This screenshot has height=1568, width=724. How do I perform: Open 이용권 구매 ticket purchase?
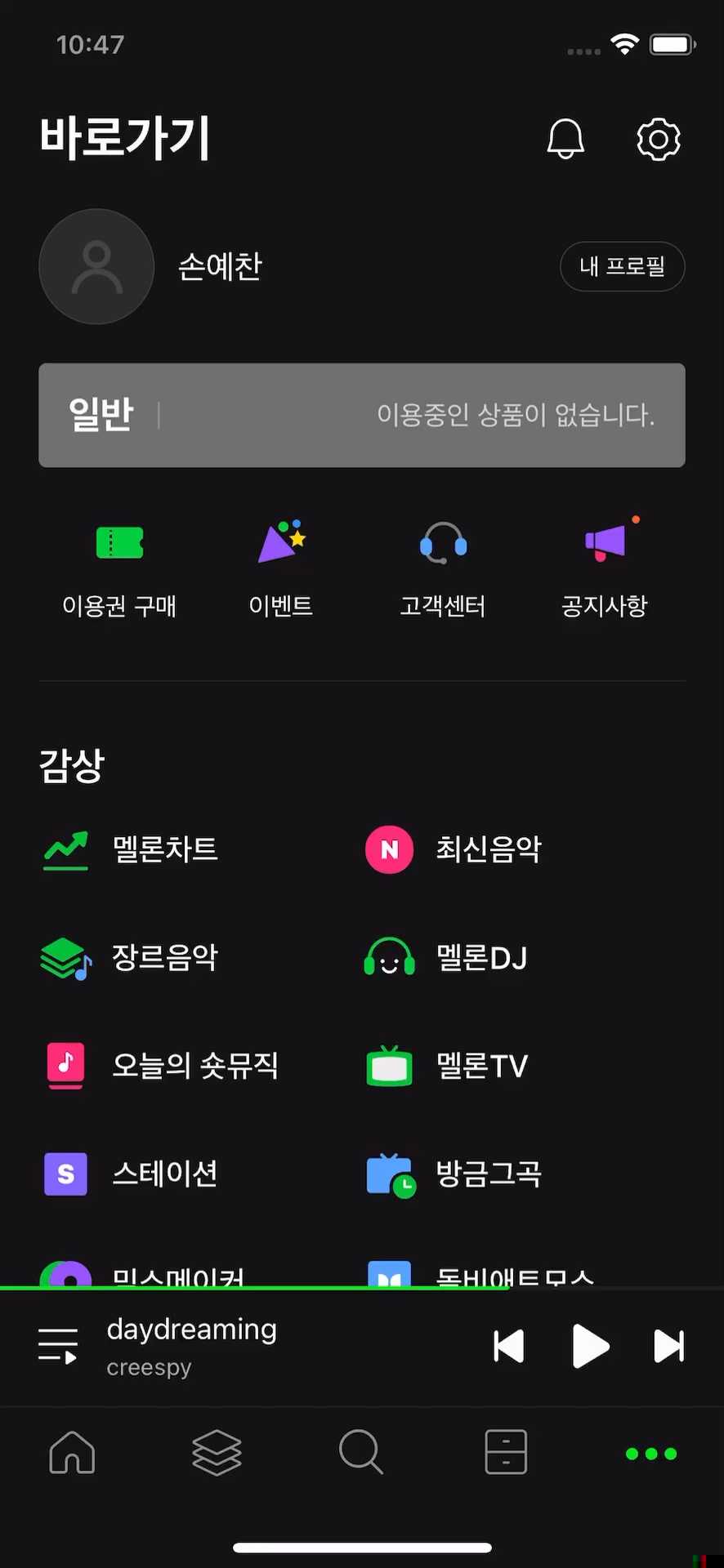(x=119, y=568)
